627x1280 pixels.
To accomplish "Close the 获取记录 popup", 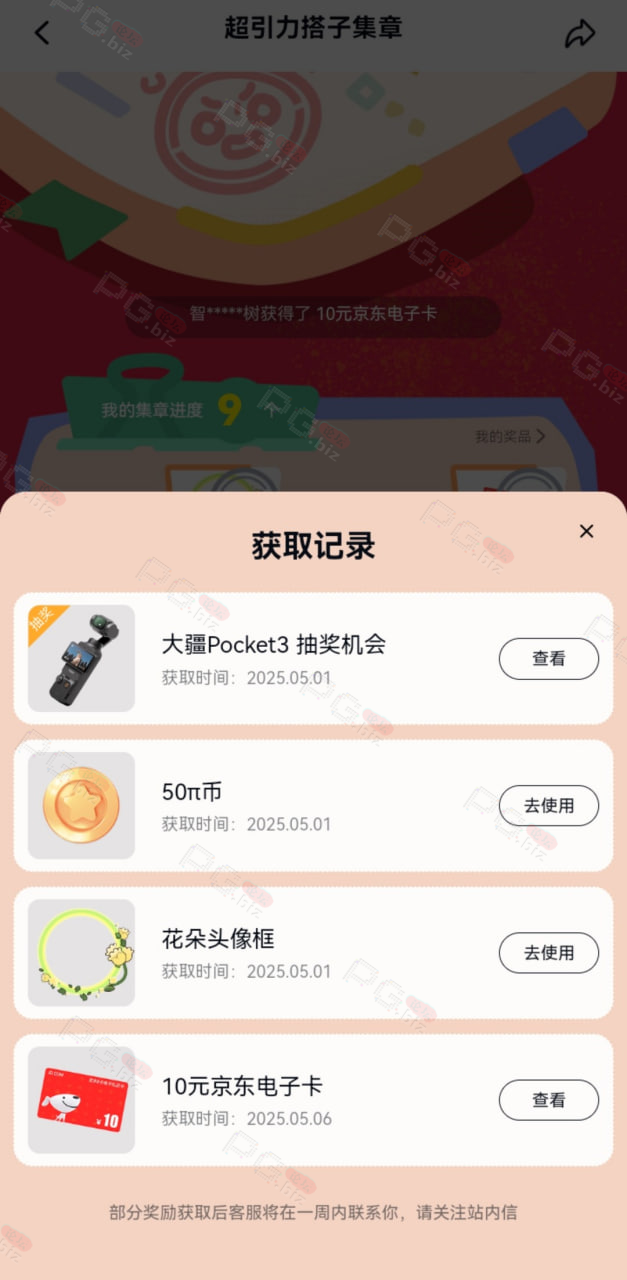I will [586, 531].
